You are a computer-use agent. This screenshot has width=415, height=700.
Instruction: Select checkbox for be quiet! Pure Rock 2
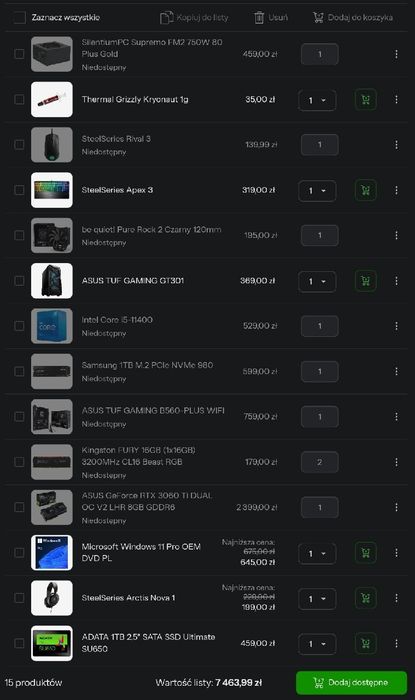click(x=19, y=235)
